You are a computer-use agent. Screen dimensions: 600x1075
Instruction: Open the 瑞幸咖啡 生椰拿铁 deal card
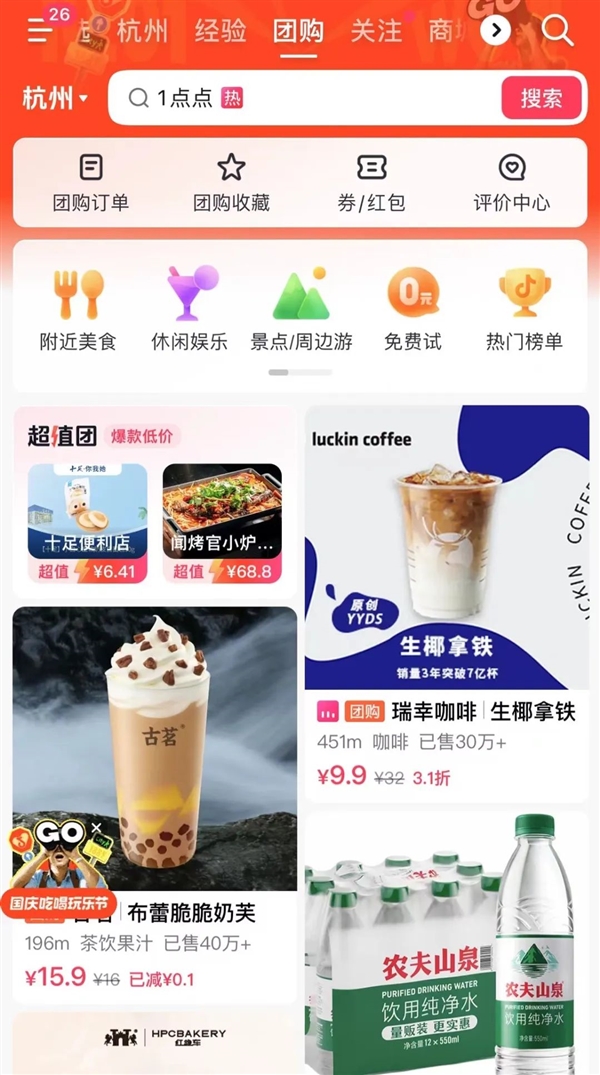447,600
